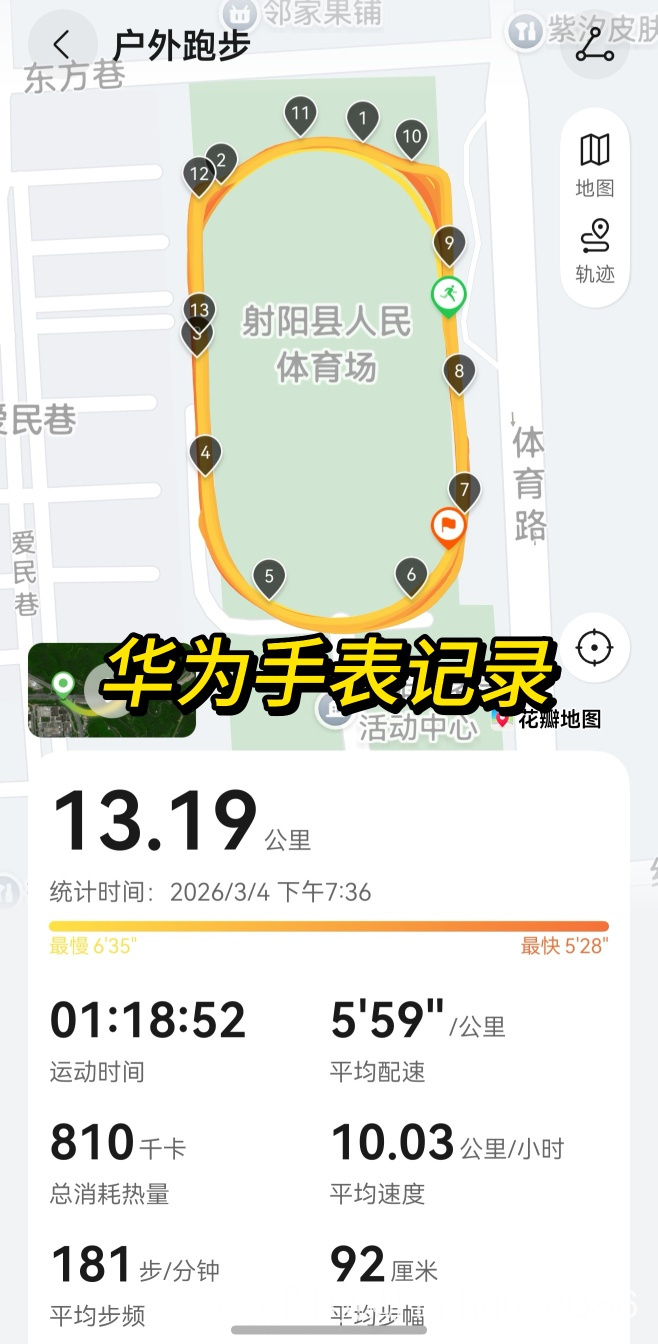This screenshot has height=1344, width=658.
Task: Open the 轨迹 track option
Action: pos(595,250)
